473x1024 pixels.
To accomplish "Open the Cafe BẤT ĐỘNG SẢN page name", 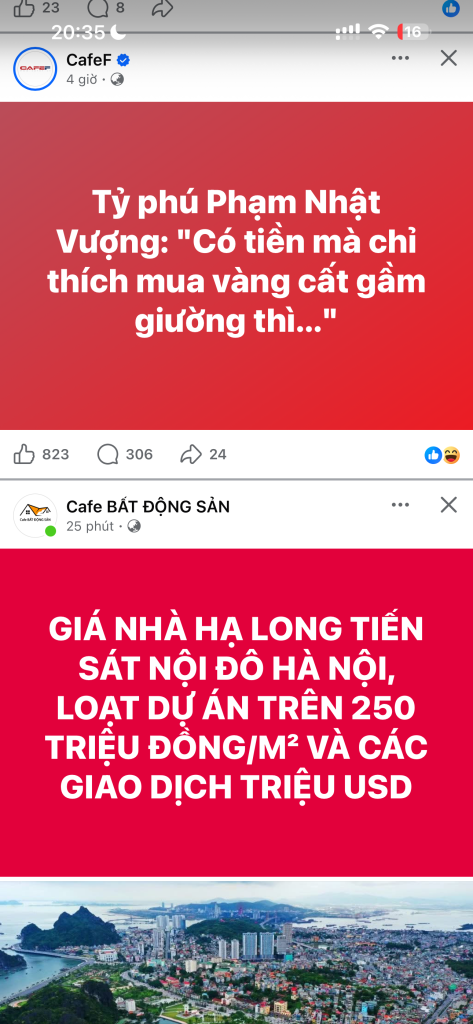I will (148, 506).
